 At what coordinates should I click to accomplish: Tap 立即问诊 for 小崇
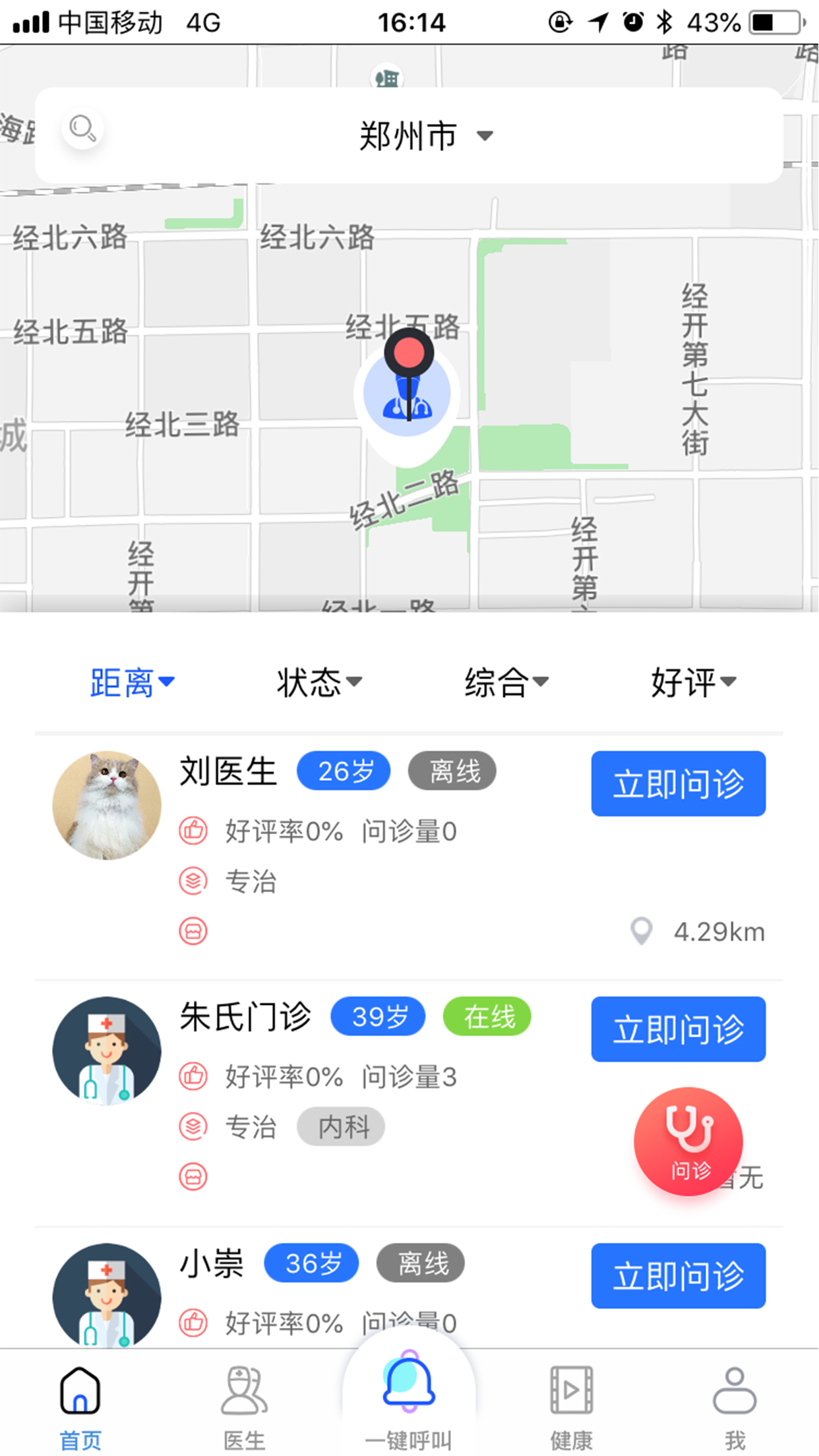678,1275
